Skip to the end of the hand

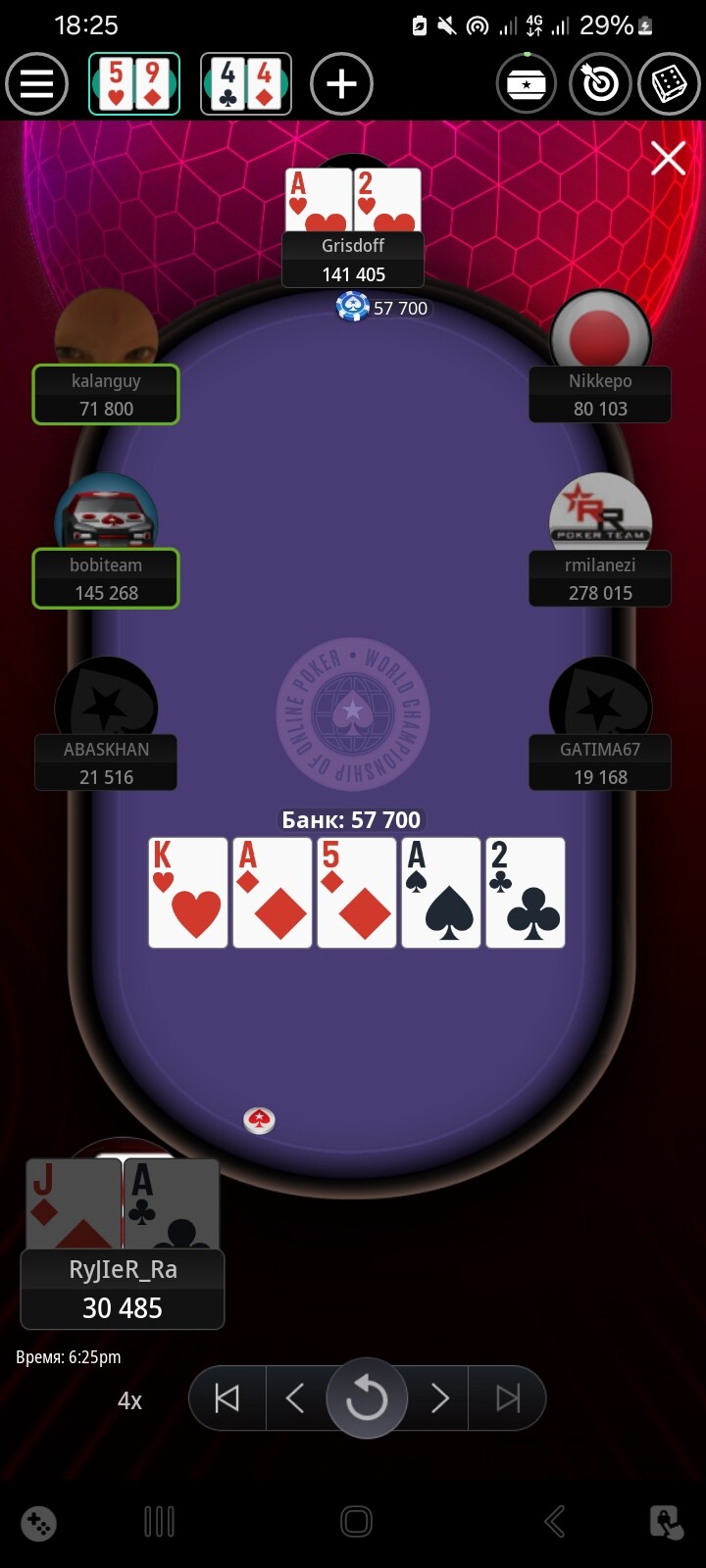pos(507,1397)
